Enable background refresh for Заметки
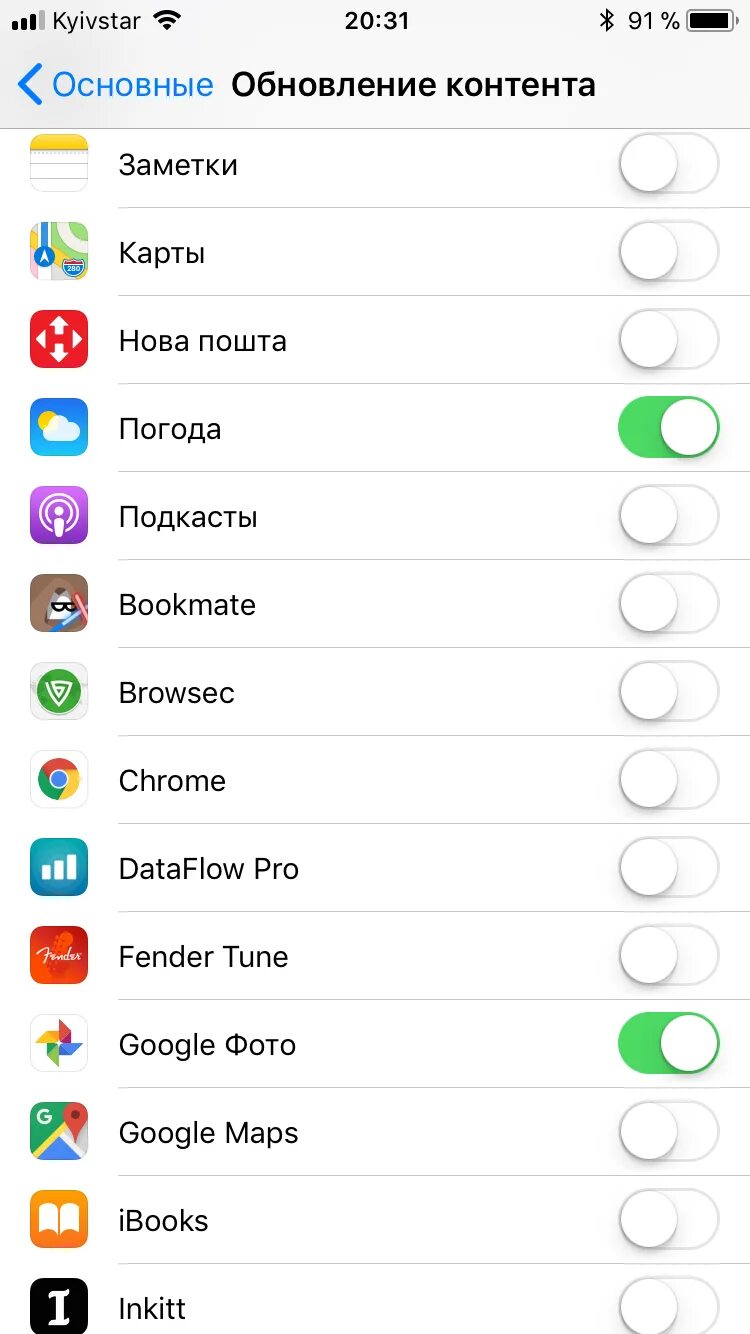This screenshot has height=1334, width=750. 669,164
